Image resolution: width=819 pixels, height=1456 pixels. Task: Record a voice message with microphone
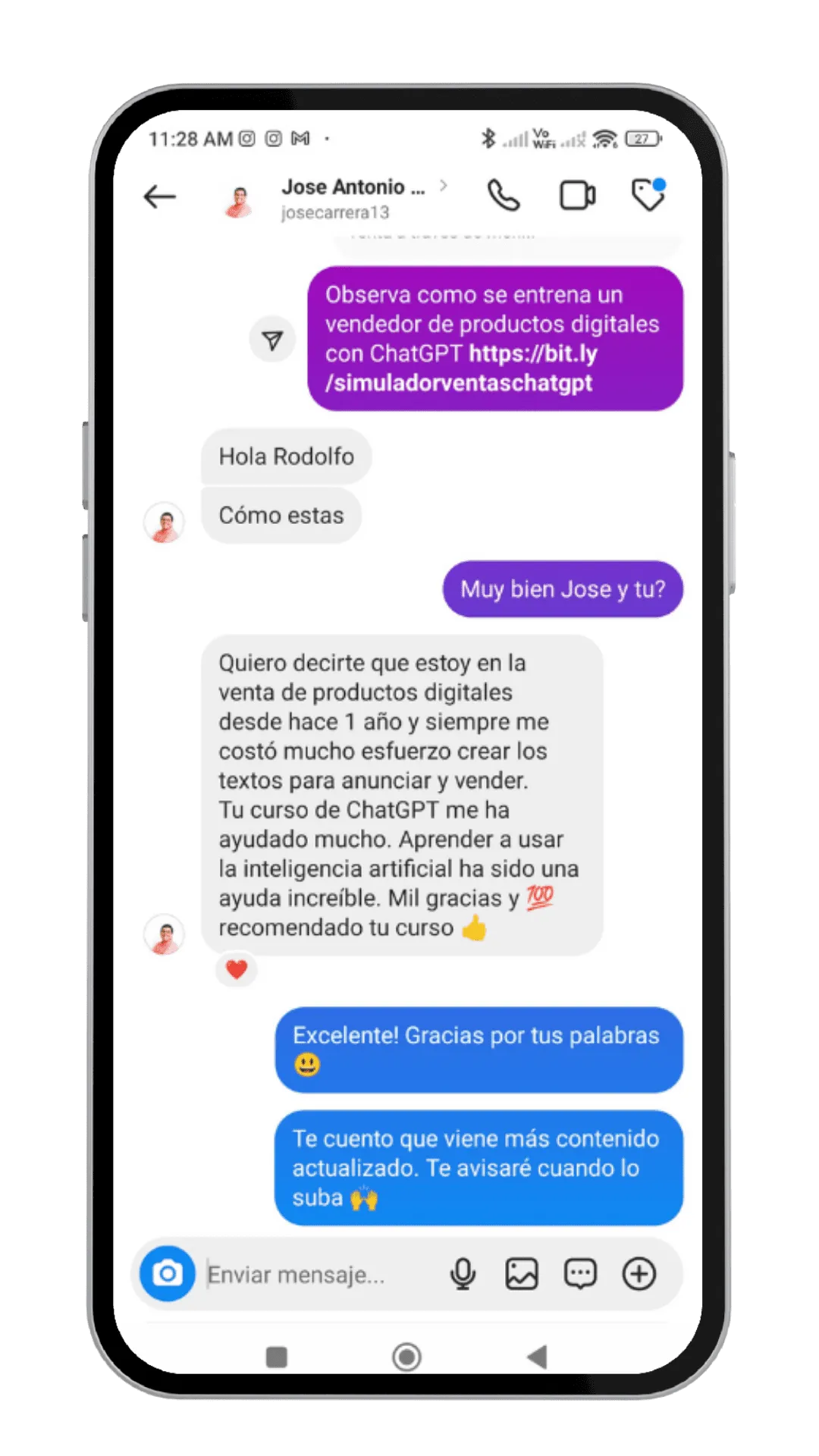[463, 1274]
